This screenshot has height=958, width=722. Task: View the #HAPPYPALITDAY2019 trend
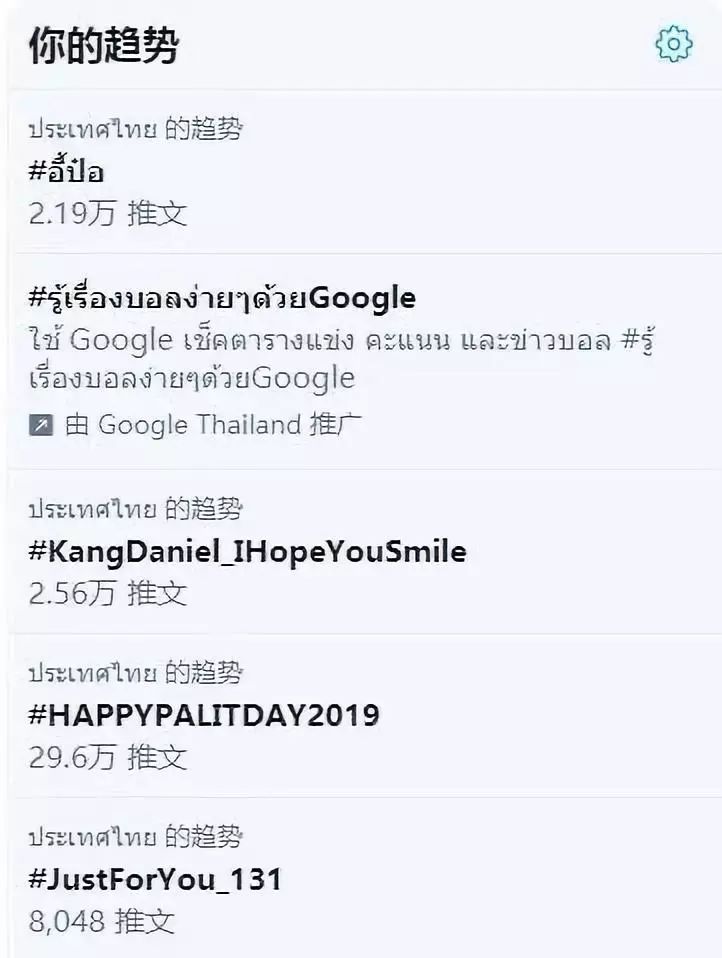(204, 715)
